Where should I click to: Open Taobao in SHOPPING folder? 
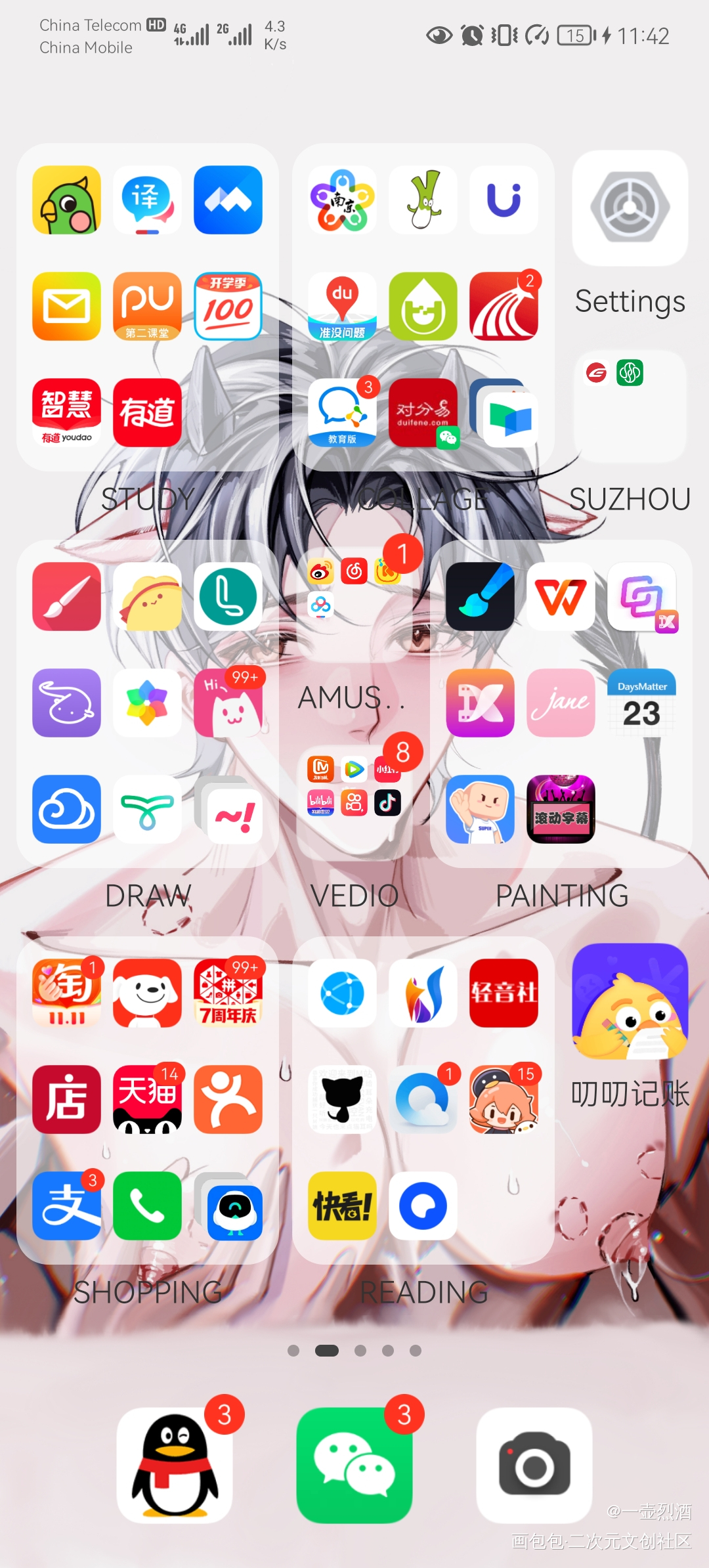tap(66, 993)
